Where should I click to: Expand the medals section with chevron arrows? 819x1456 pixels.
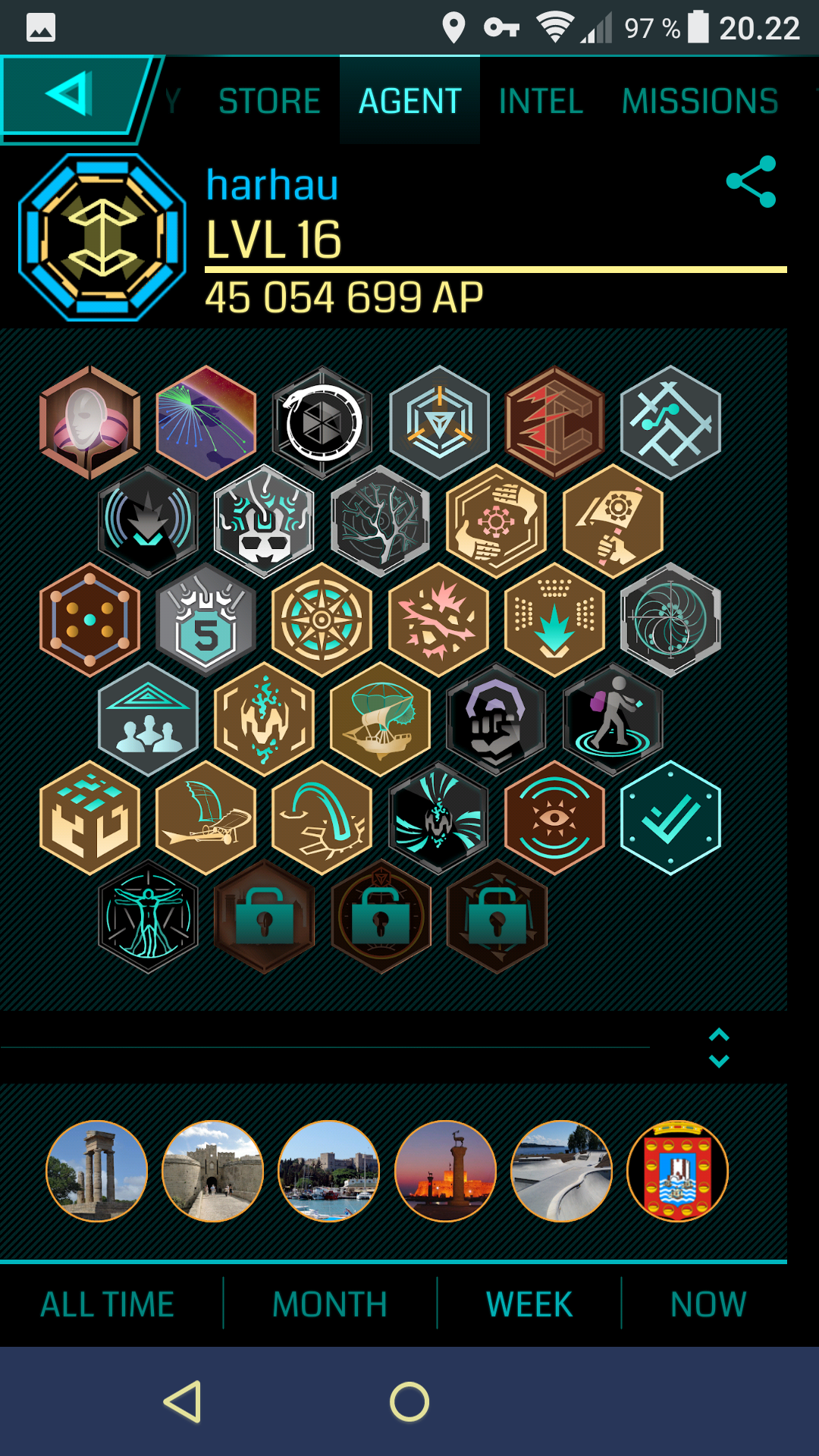(719, 1048)
